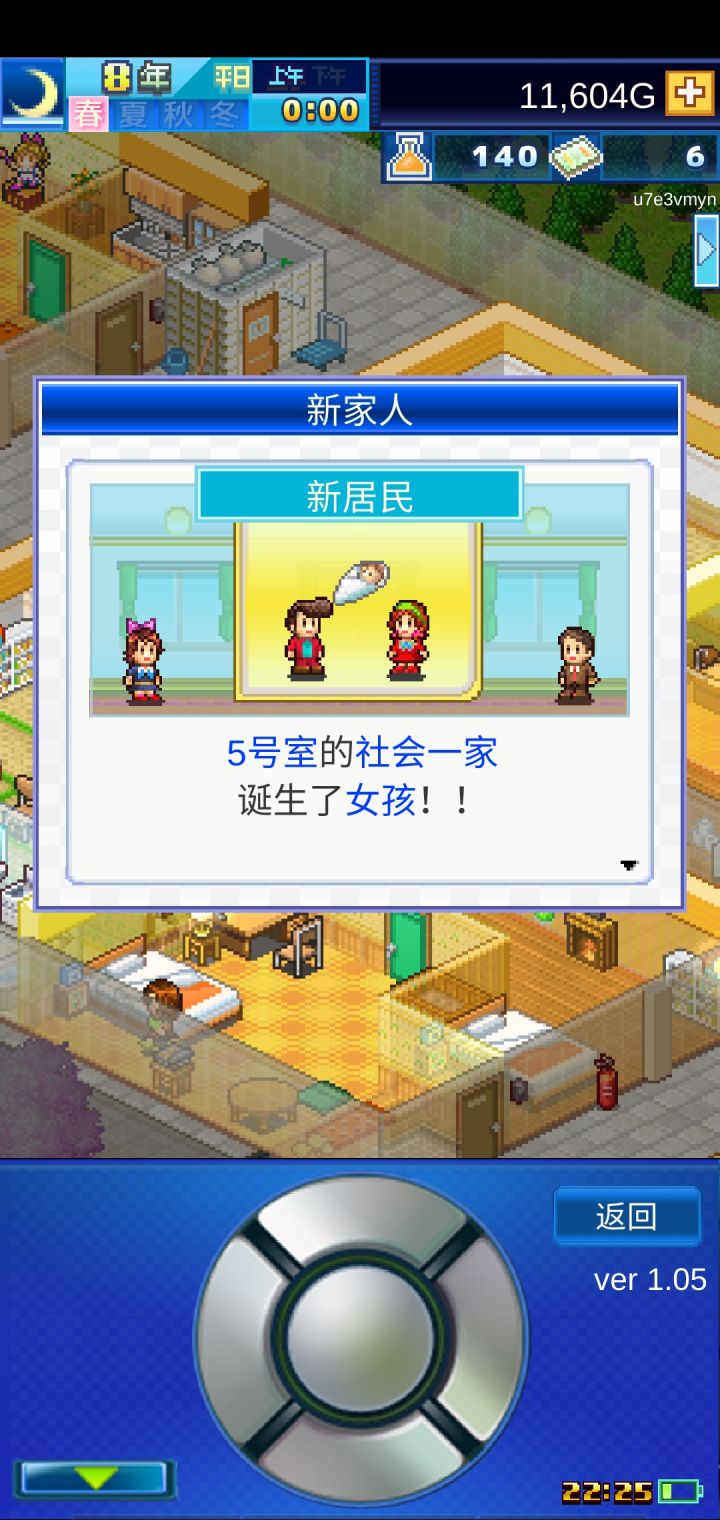This screenshot has height=1520, width=720.
Task: Tap the center of the round control pad
Action: (x=360, y=1337)
